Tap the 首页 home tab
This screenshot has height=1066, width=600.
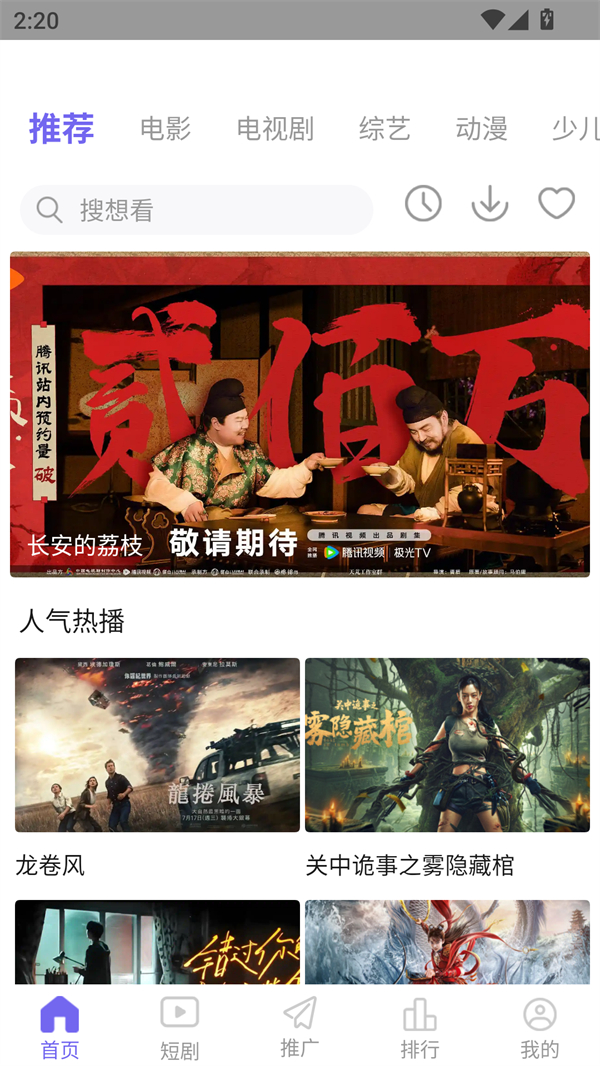tap(60, 1027)
